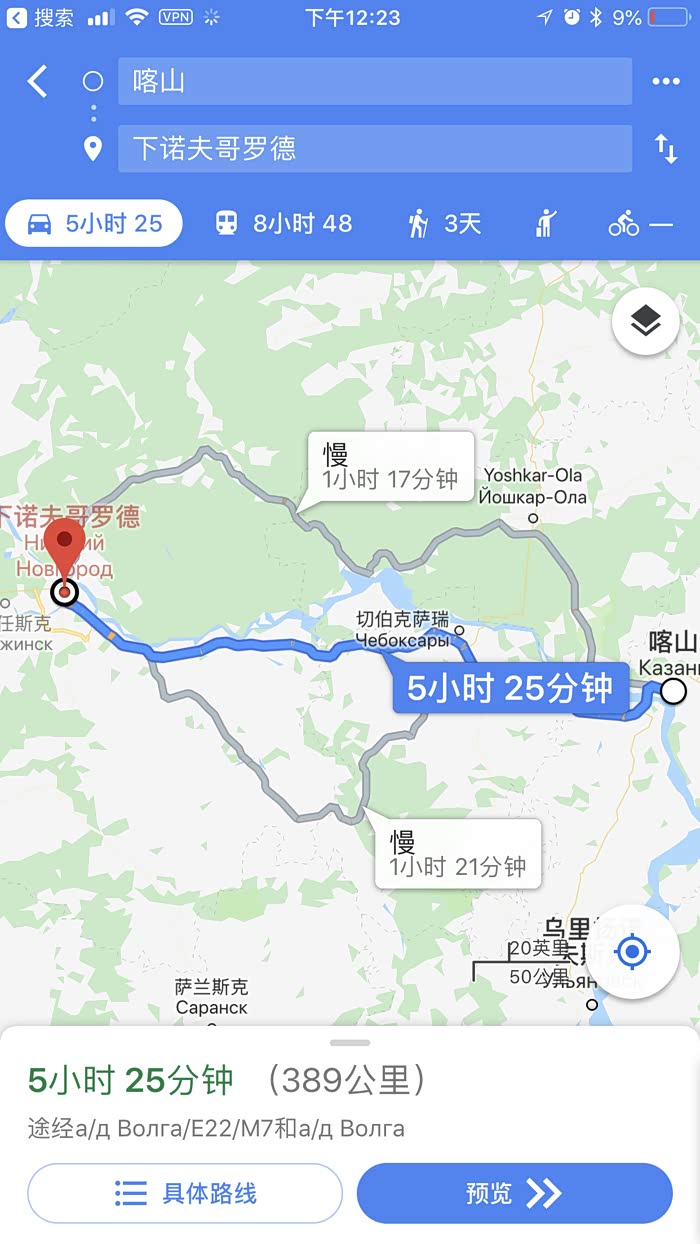
Task: Edit the starting point field 喀山
Action: point(374,82)
